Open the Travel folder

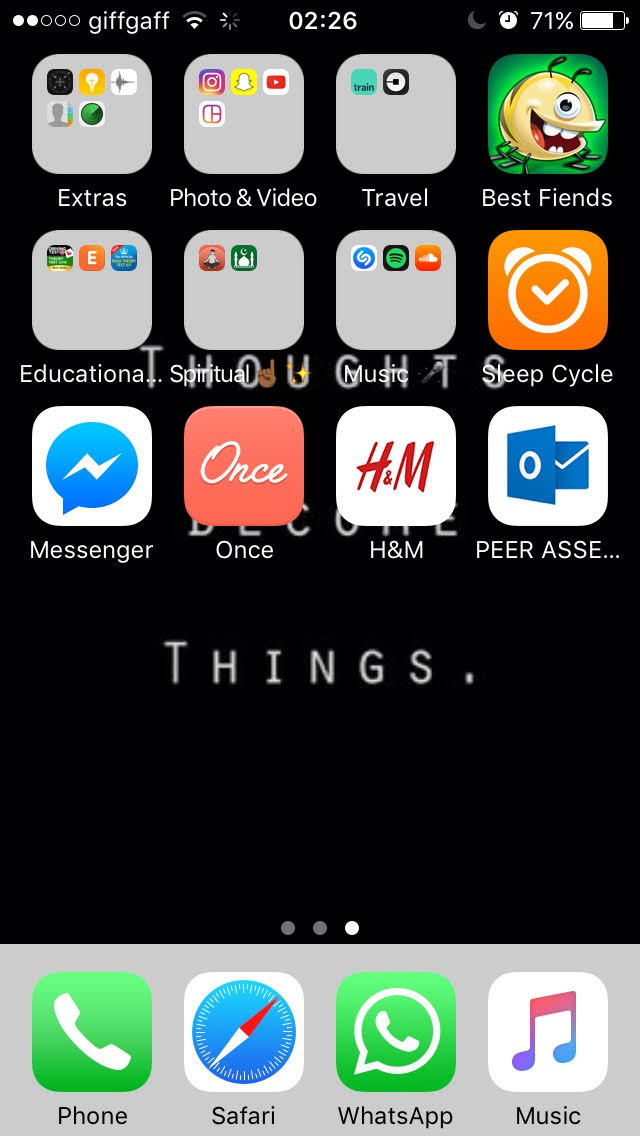[396, 114]
